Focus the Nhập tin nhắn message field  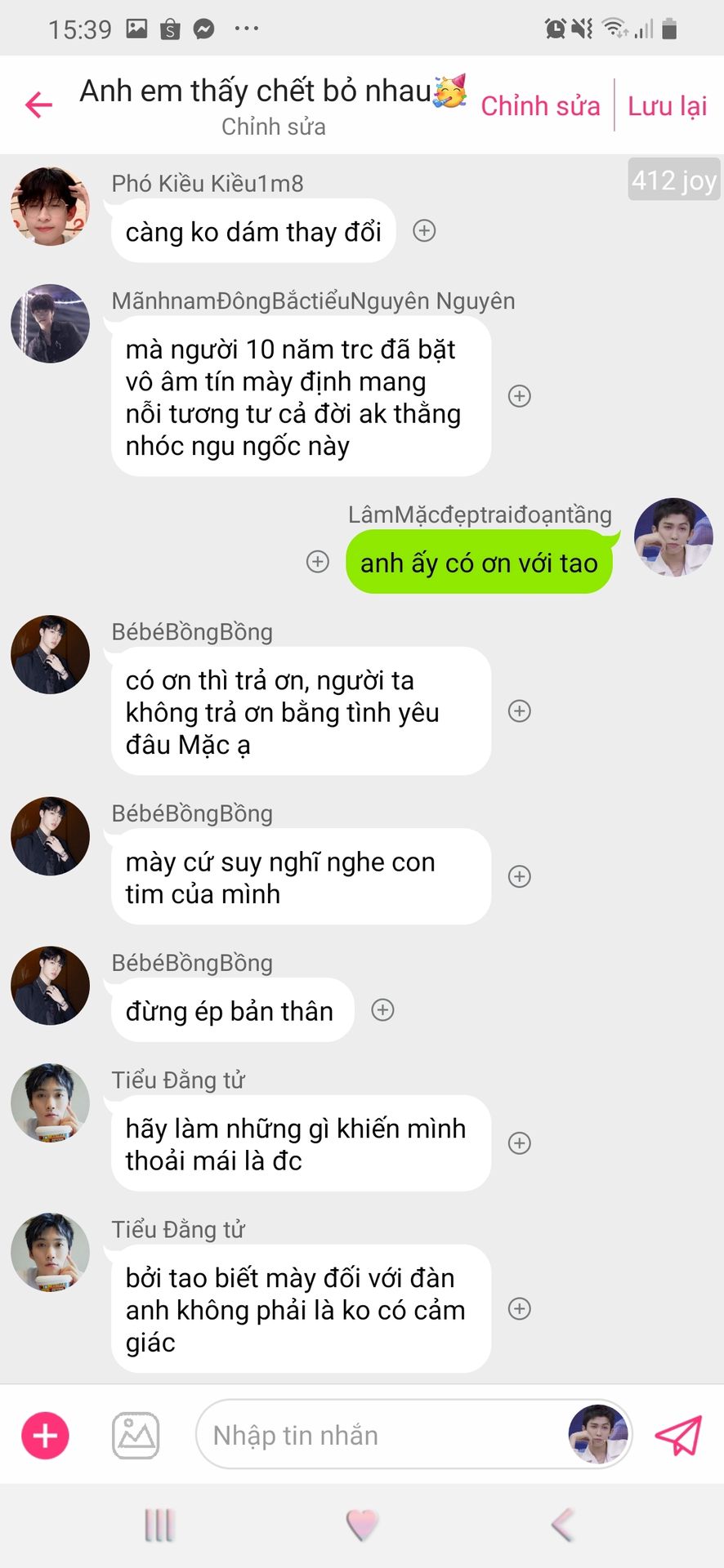(380, 1435)
